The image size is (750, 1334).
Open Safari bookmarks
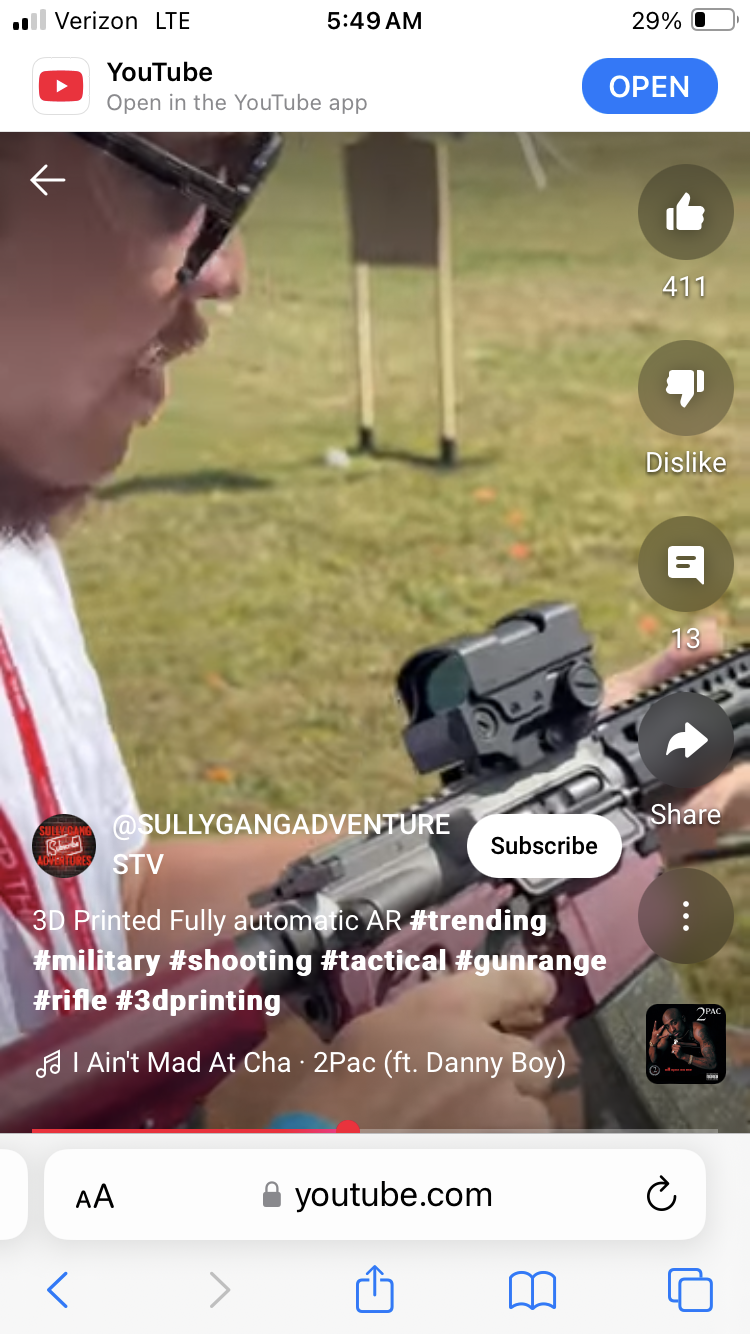click(532, 1290)
